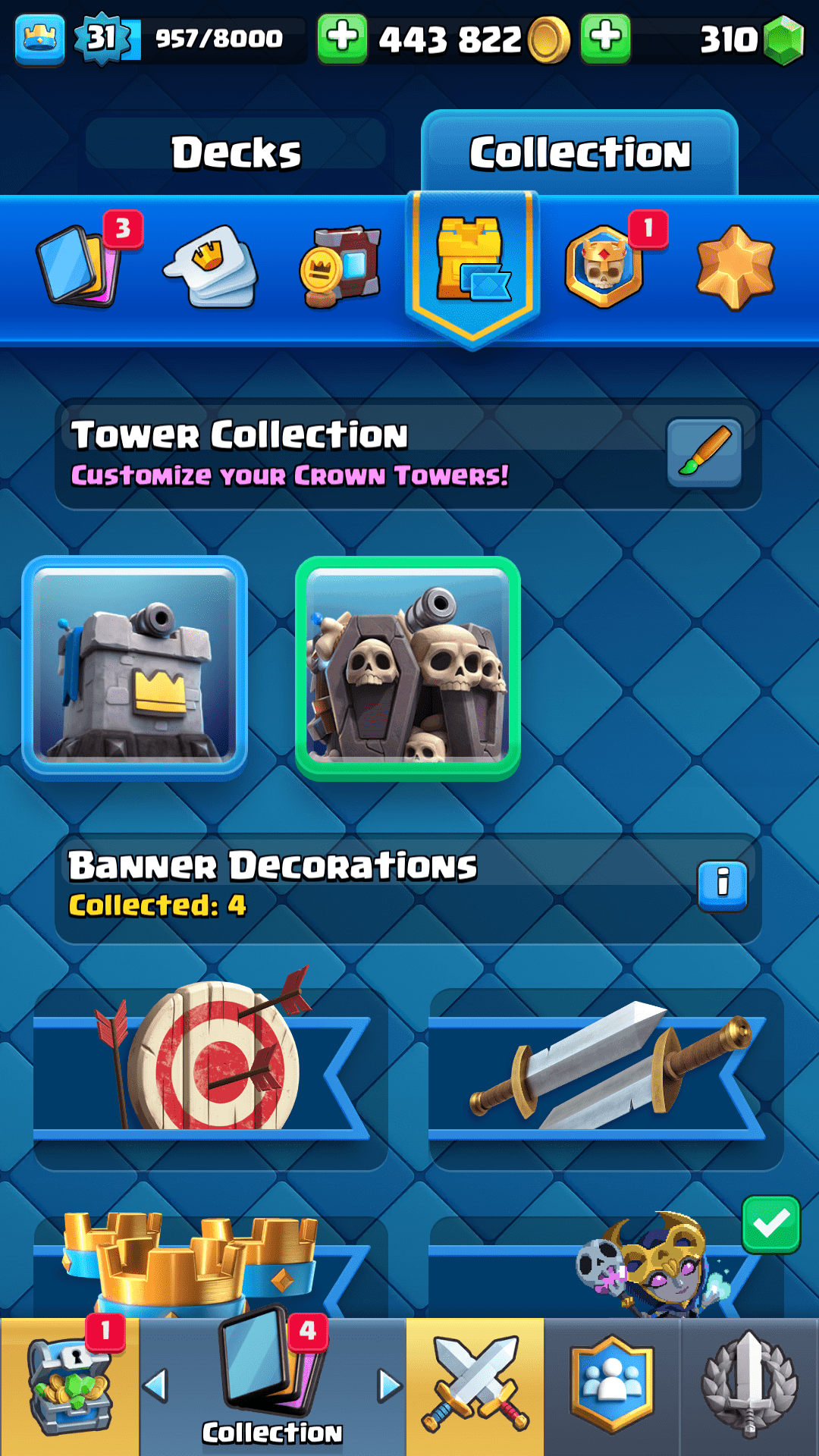
Task: Select the default stone tower skin
Action: click(135, 668)
